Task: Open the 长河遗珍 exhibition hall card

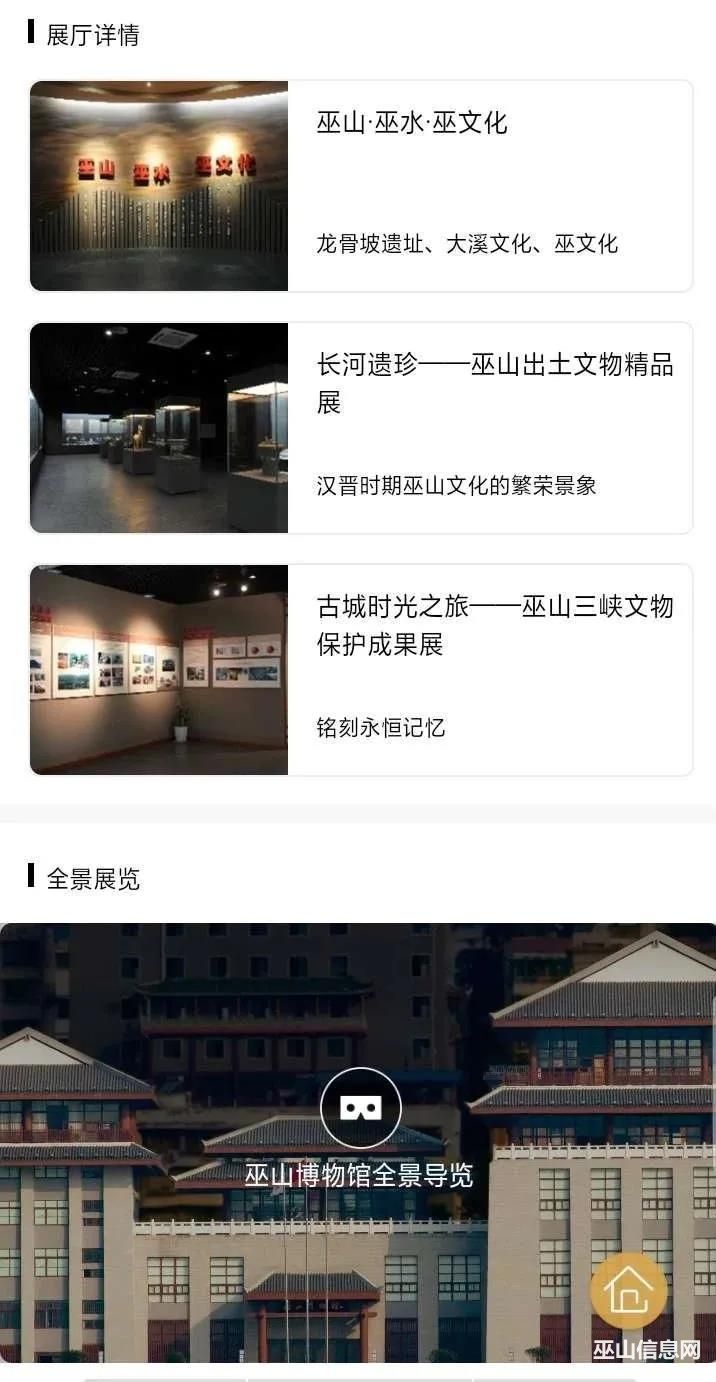Action: tap(360, 428)
